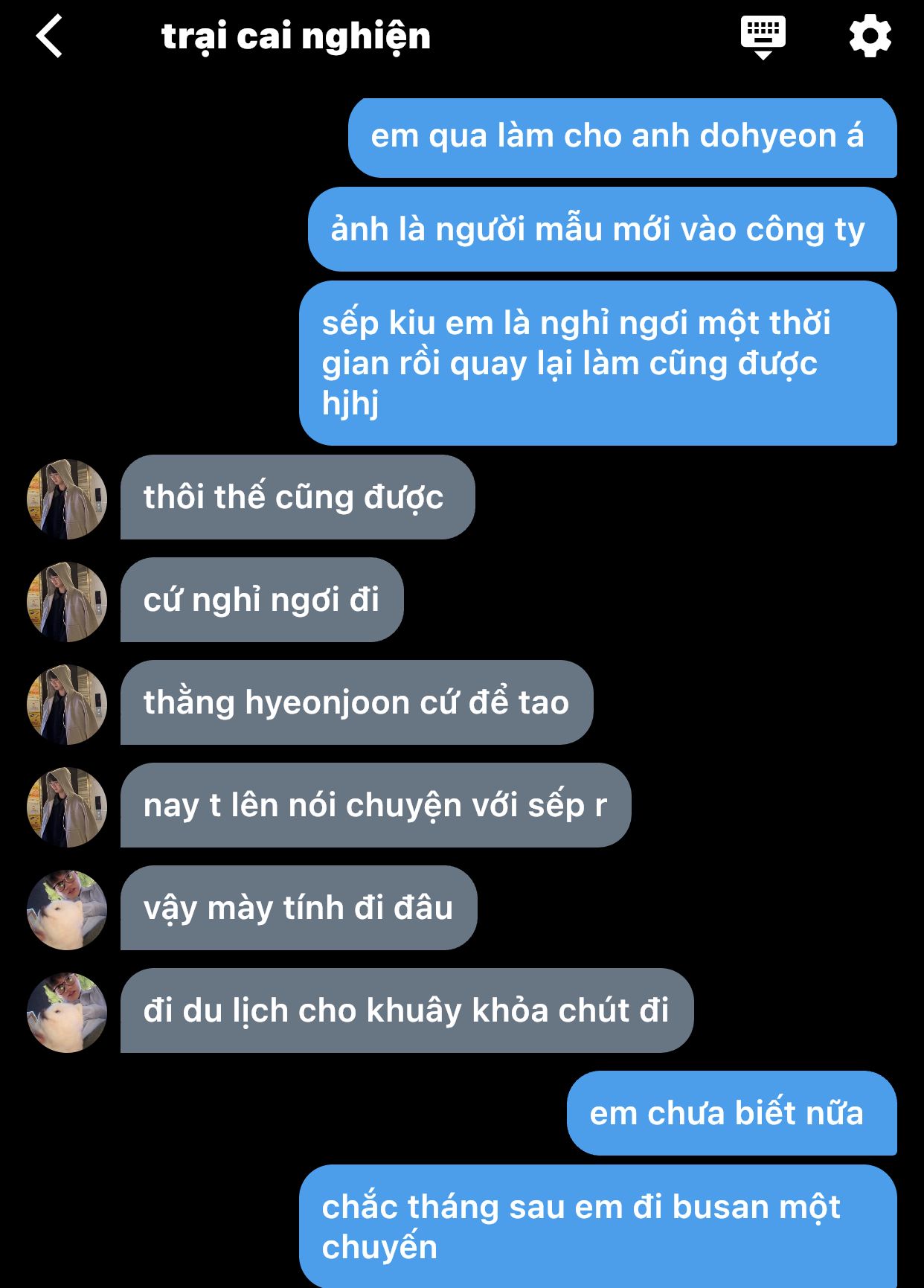Tap the message 'cứ nghỉ ngơi đi'
This screenshot has height=1288, width=924.
(x=262, y=600)
